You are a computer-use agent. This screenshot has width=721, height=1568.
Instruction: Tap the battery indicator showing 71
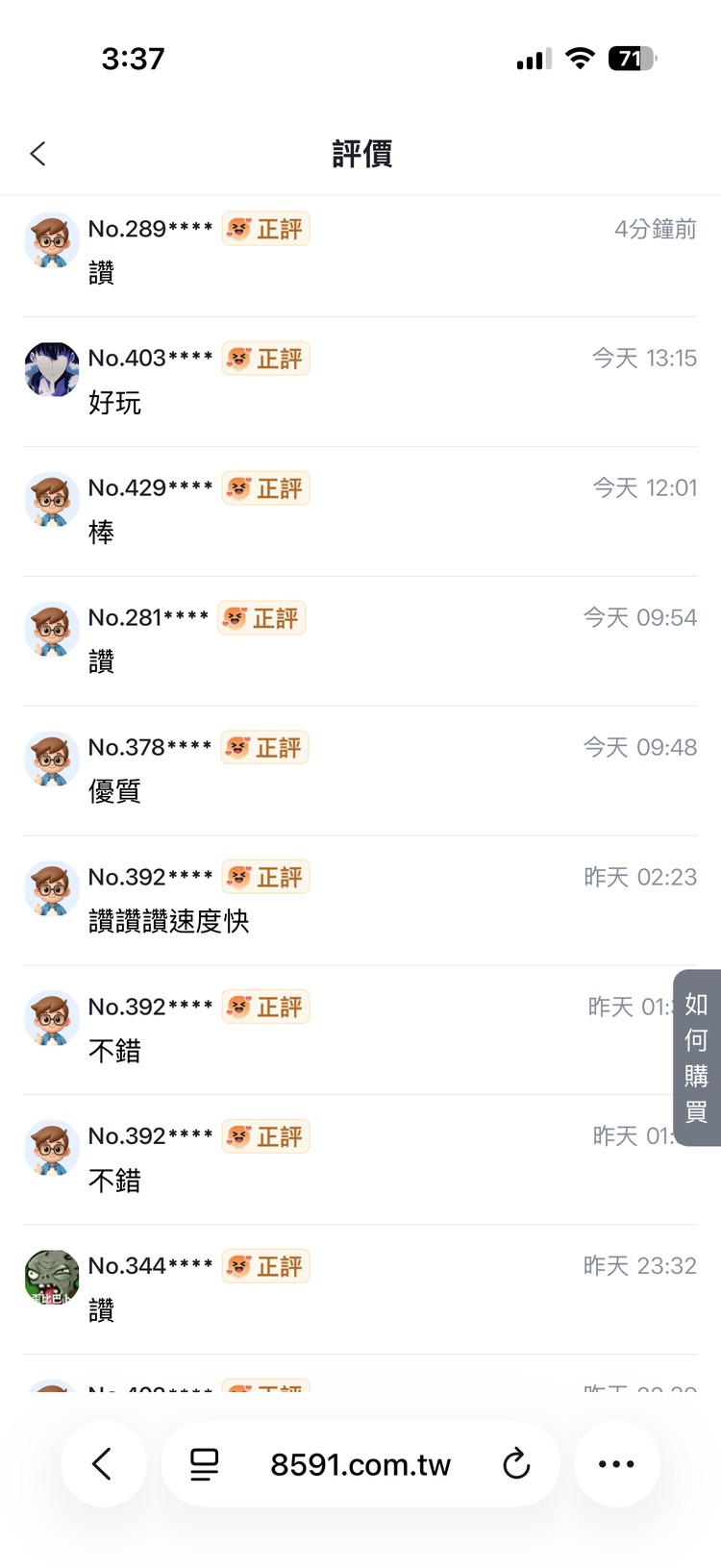tap(632, 59)
